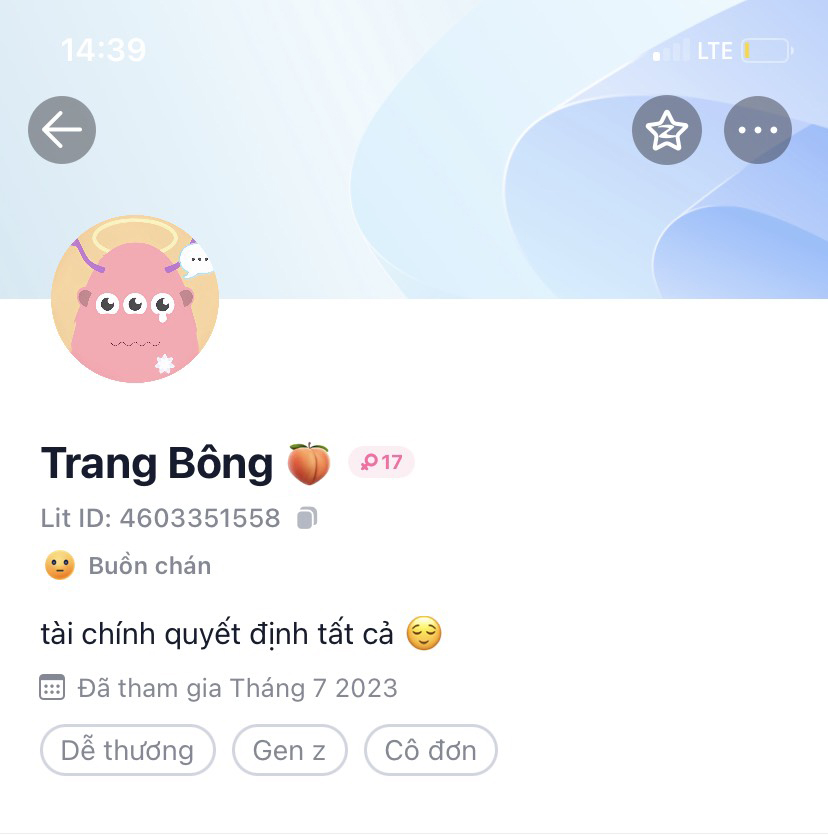Go back using the arrow button
This screenshot has width=828, height=838.
click(x=62, y=130)
